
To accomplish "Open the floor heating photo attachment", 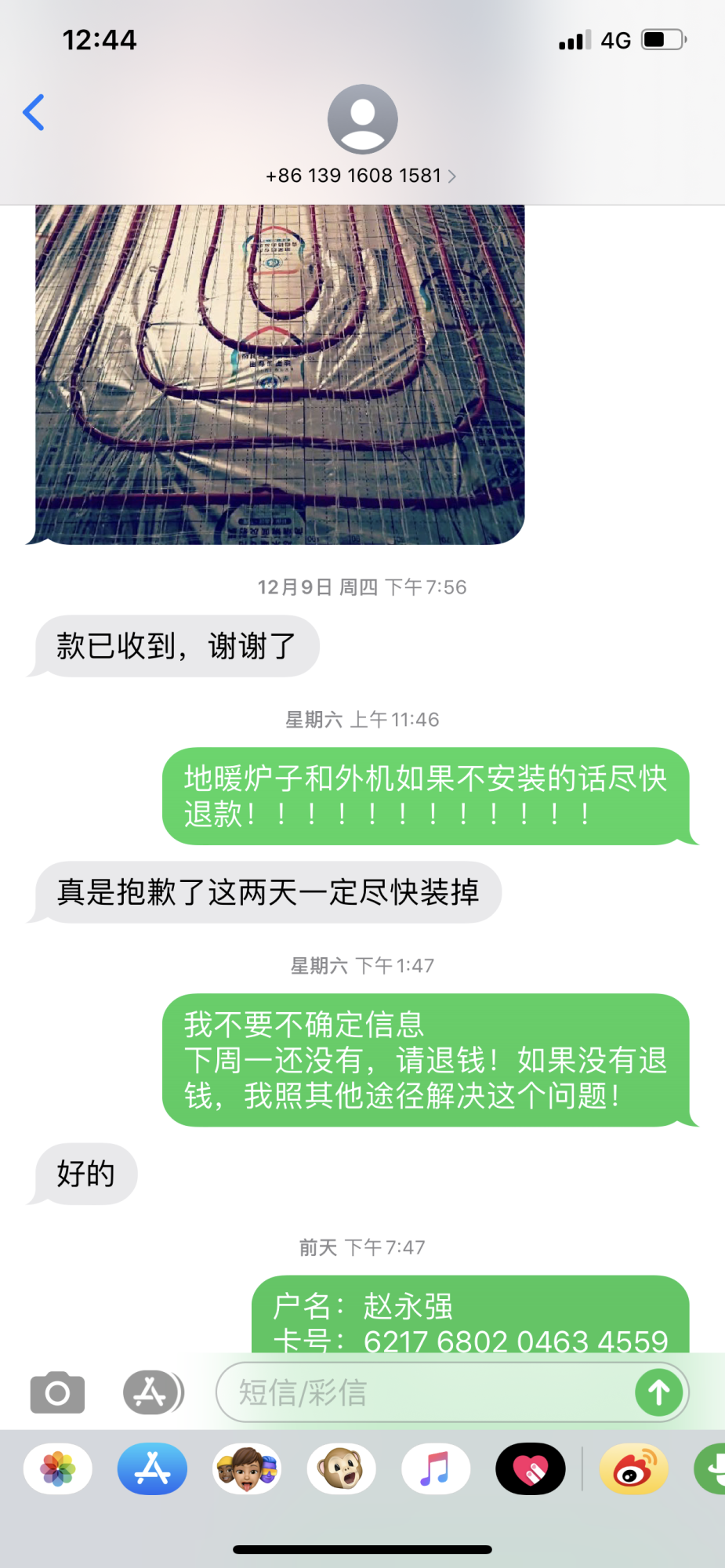I will point(280,374).
